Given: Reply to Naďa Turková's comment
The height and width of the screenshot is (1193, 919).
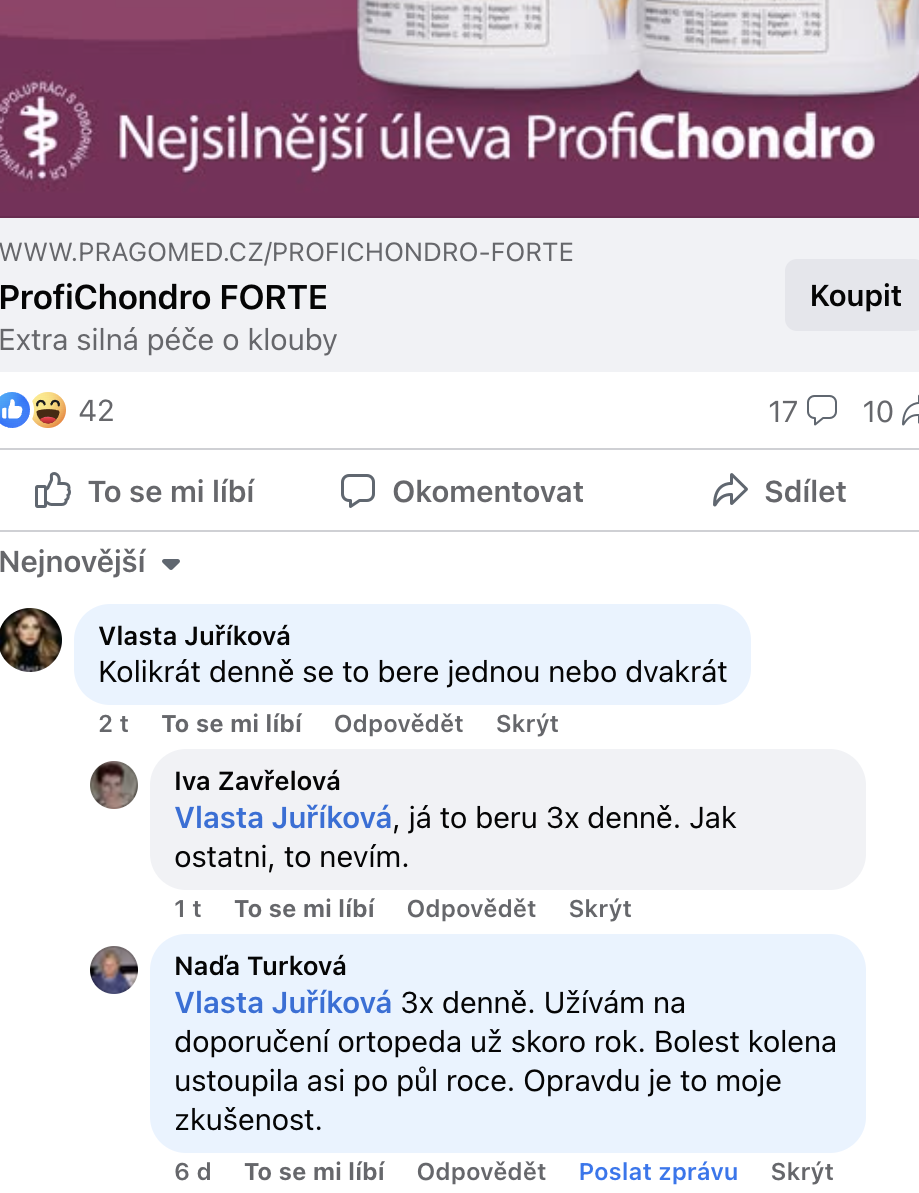Looking at the screenshot, I should point(481,1172).
